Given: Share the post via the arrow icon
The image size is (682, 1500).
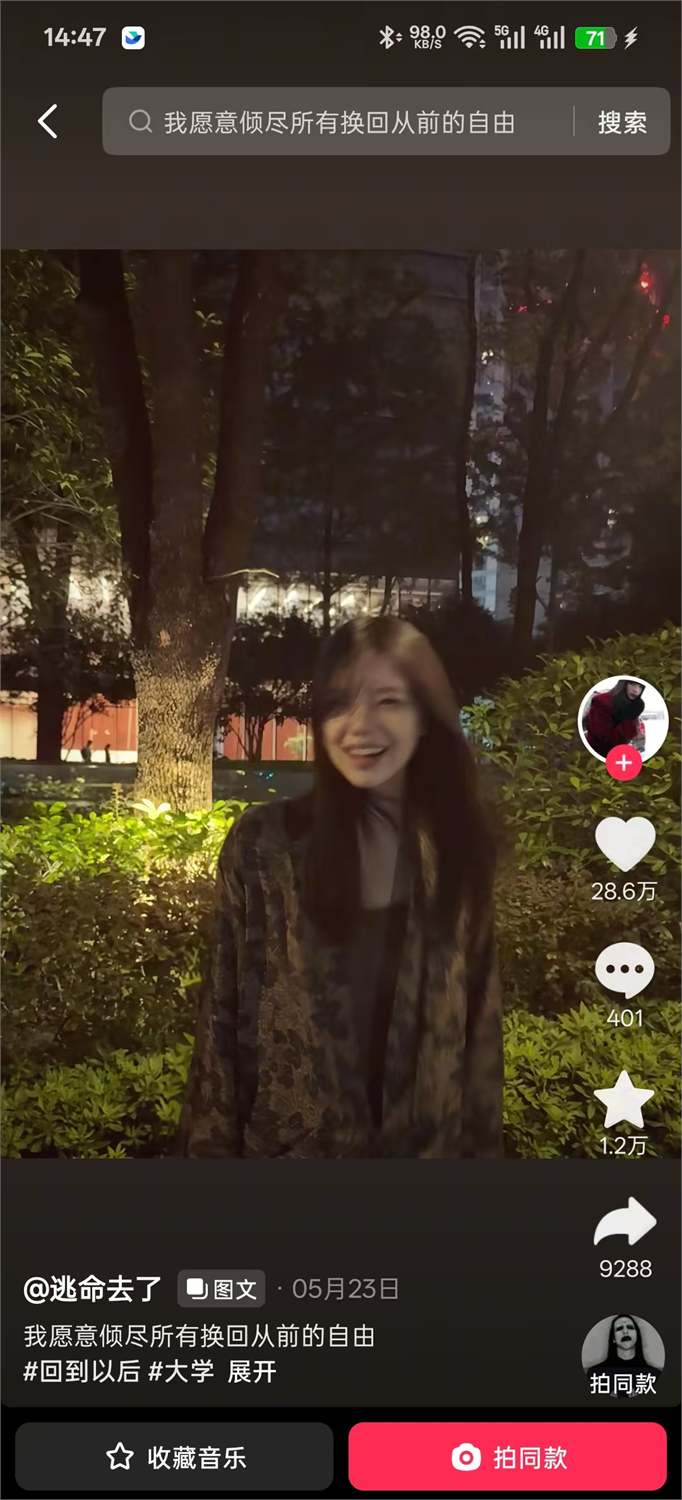Looking at the screenshot, I should coord(625,1222).
